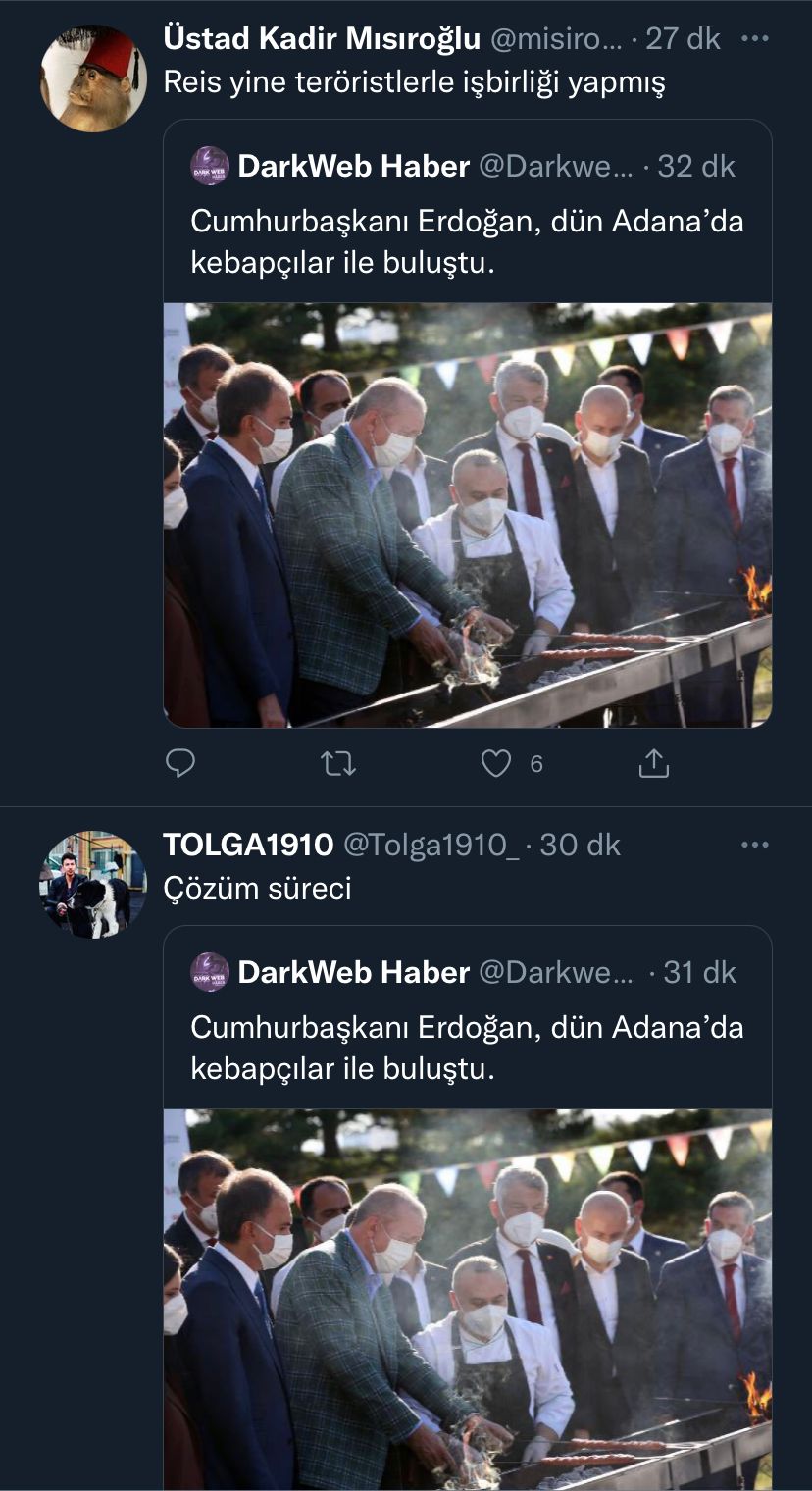Open overflow menu on Üstad Kadir Mısıroğlu's tweet

point(754,39)
